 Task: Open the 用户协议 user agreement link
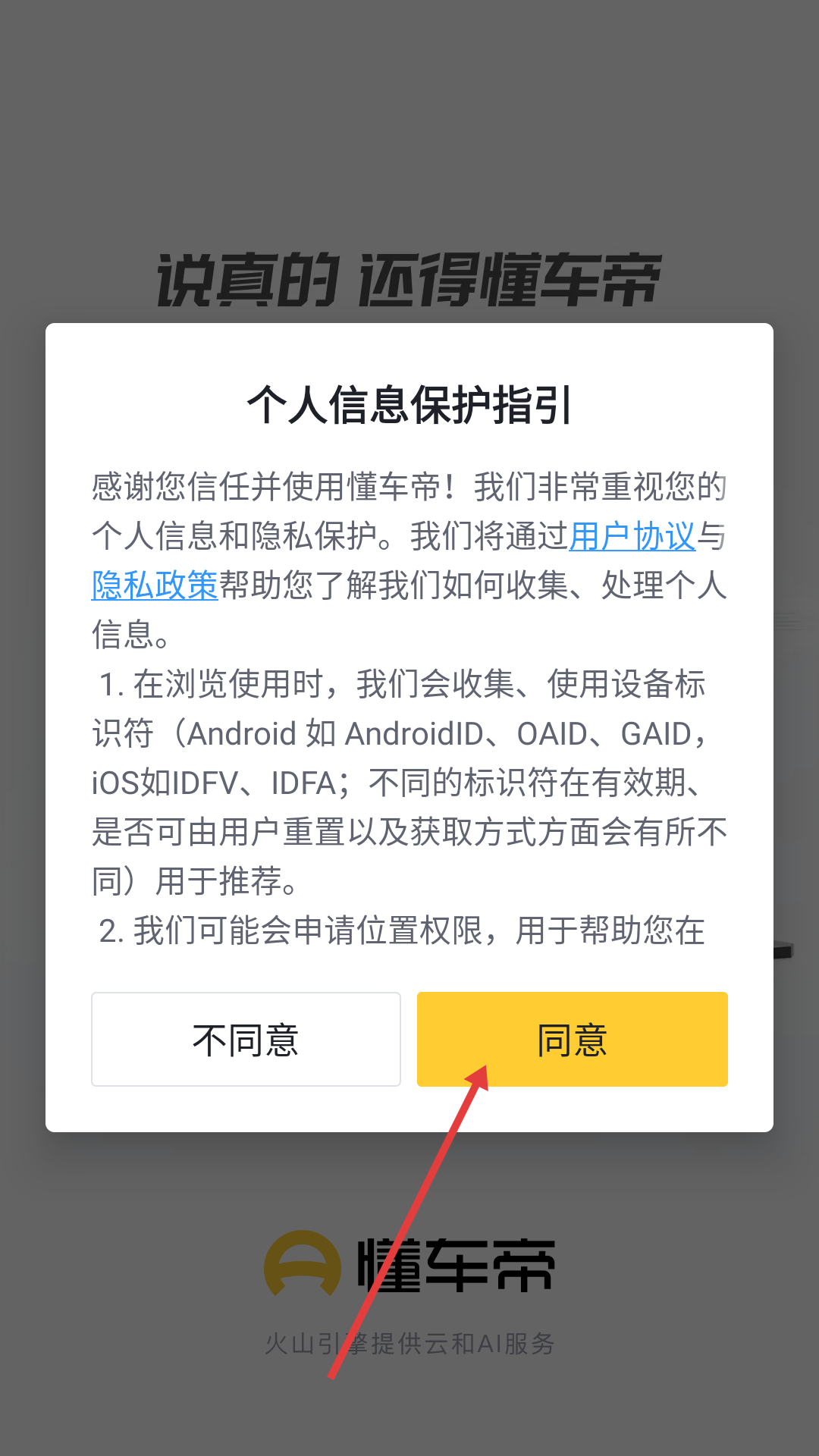tap(632, 537)
